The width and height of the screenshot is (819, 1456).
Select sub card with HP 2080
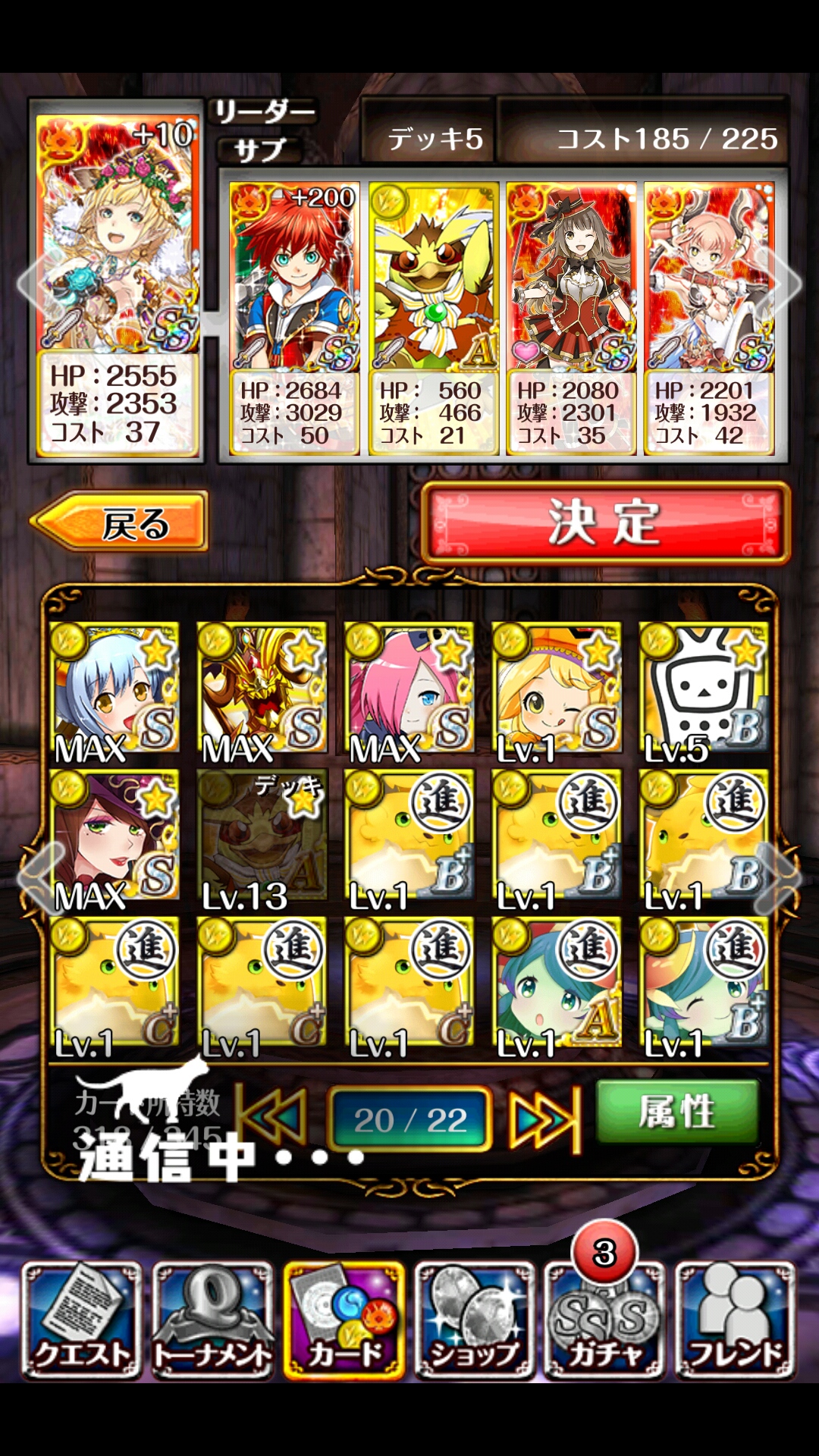571,317
